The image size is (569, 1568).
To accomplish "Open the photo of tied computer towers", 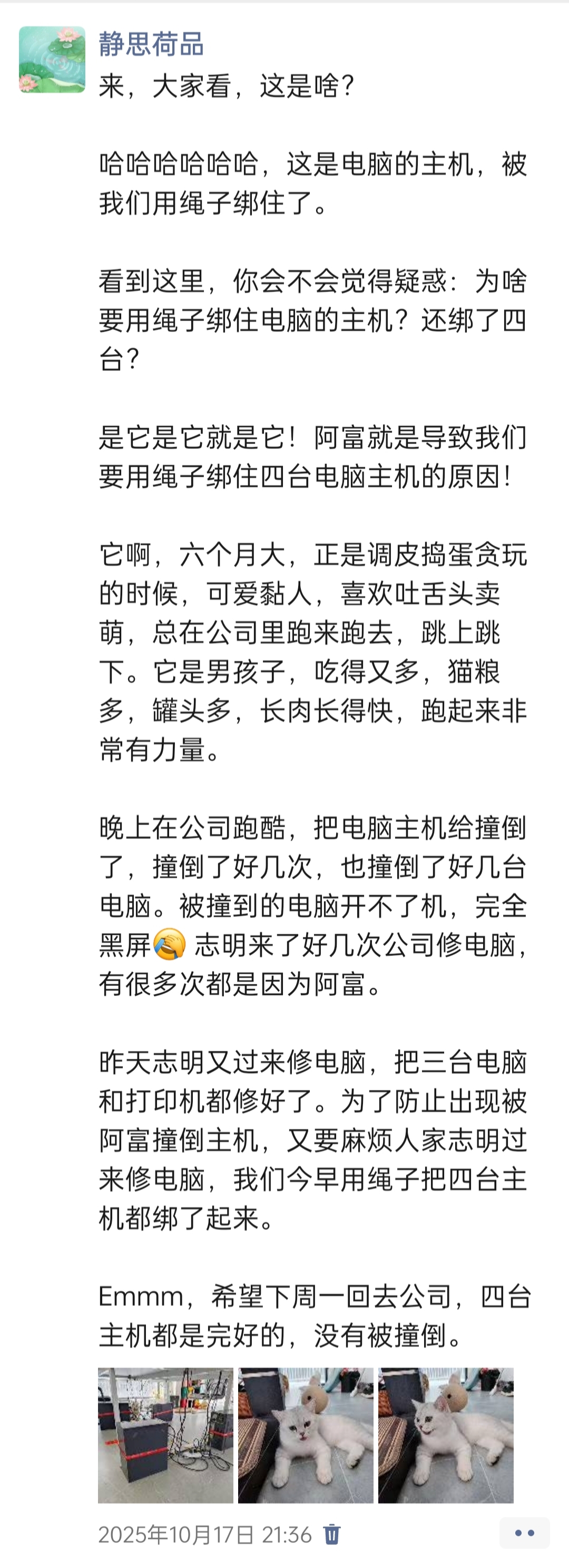I will pyautogui.click(x=165, y=1435).
